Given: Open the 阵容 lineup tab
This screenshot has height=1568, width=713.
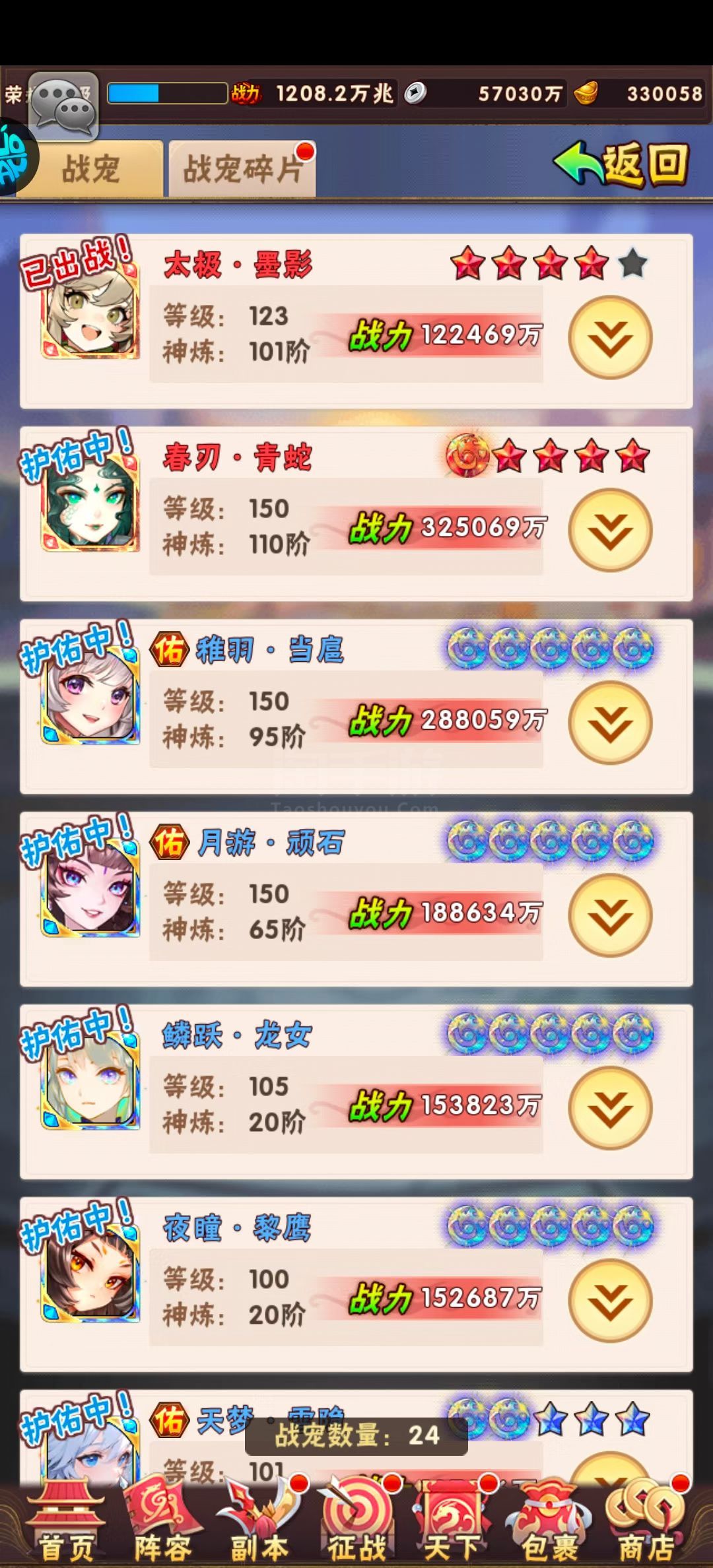Looking at the screenshot, I should tap(162, 1523).
